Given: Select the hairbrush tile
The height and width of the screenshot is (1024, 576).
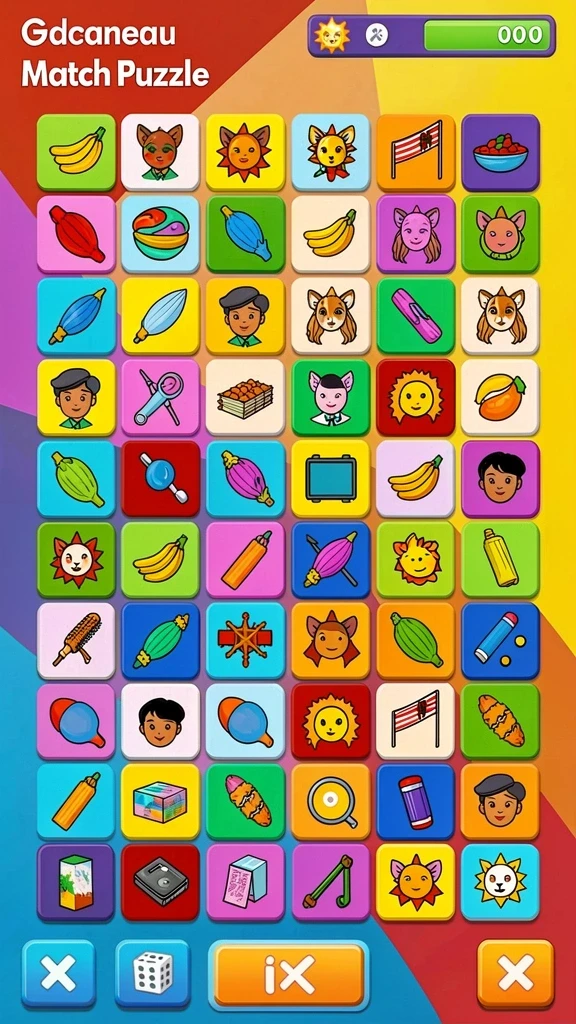Looking at the screenshot, I should click(76, 641).
